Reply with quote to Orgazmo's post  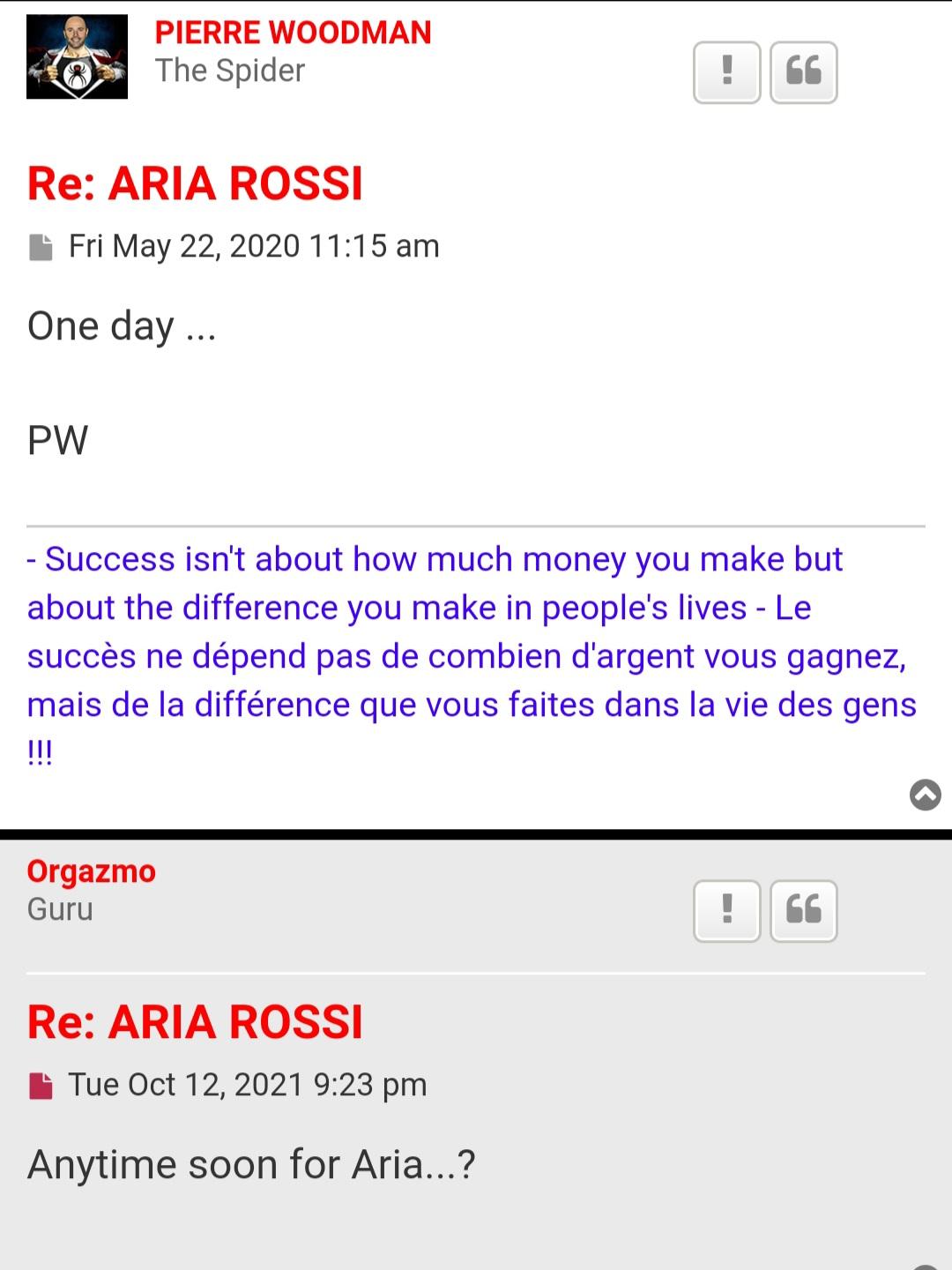point(803,910)
